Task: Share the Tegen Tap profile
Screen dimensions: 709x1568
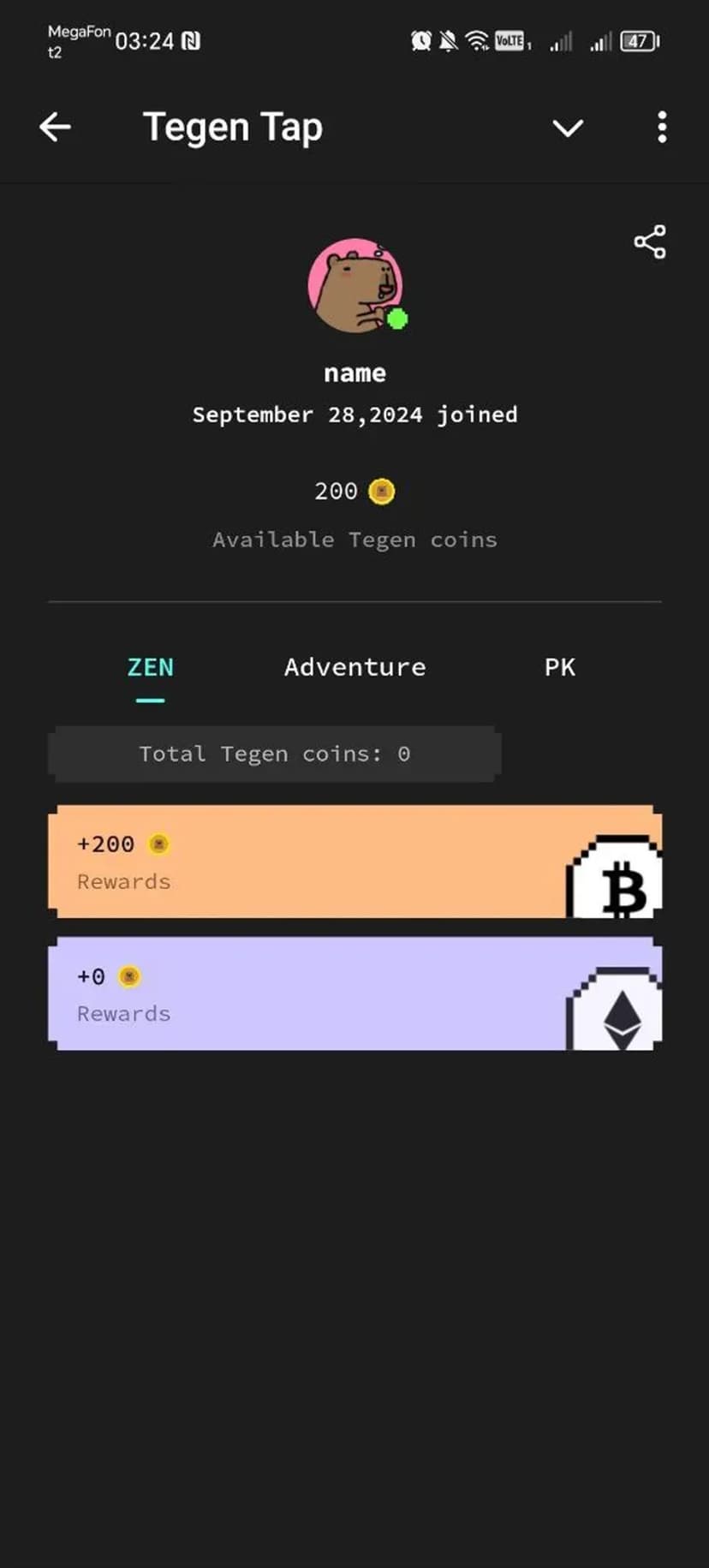Action: click(x=650, y=242)
